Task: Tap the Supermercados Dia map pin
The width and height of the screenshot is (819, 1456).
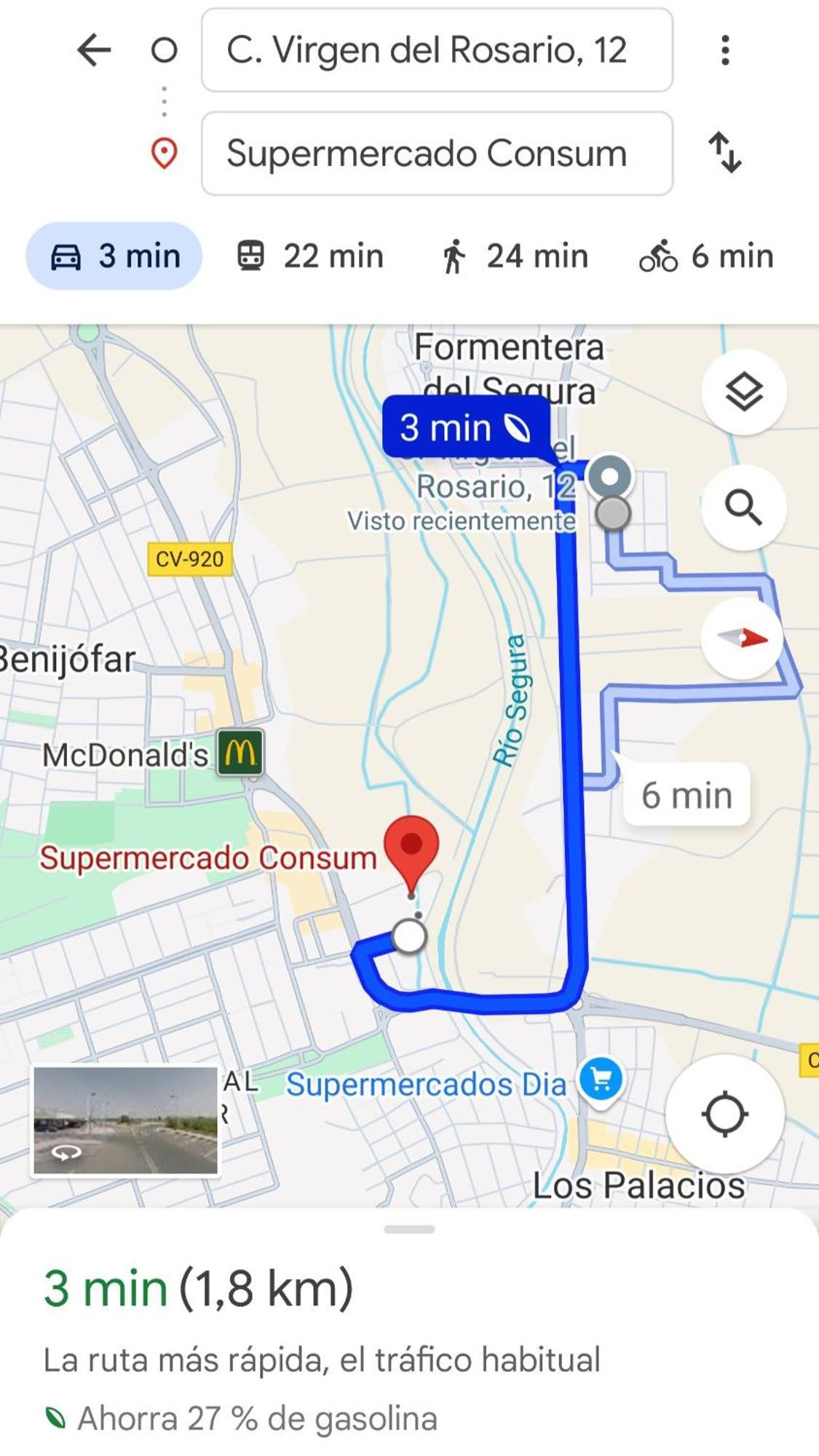Action: 601,1080
